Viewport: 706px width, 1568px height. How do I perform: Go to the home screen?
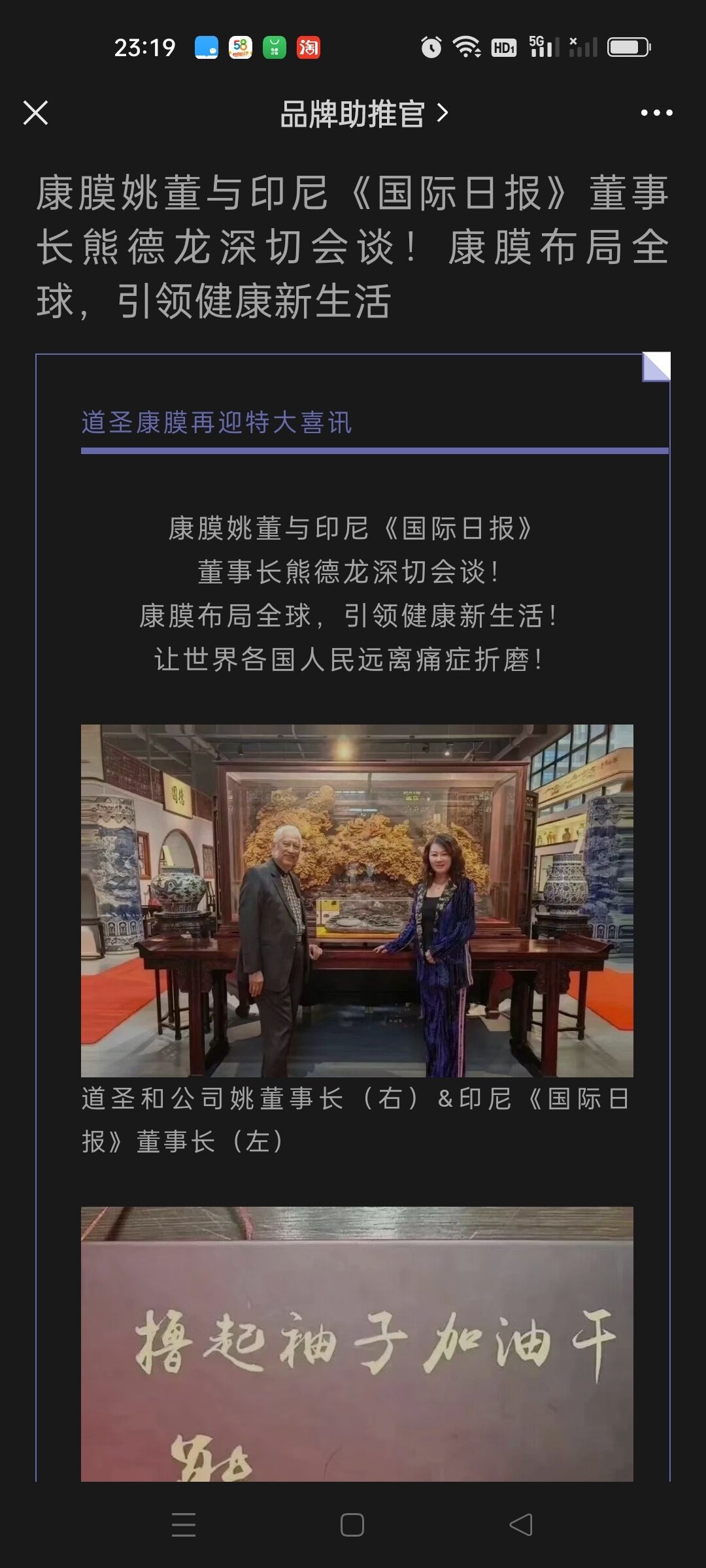pyautogui.click(x=352, y=1525)
